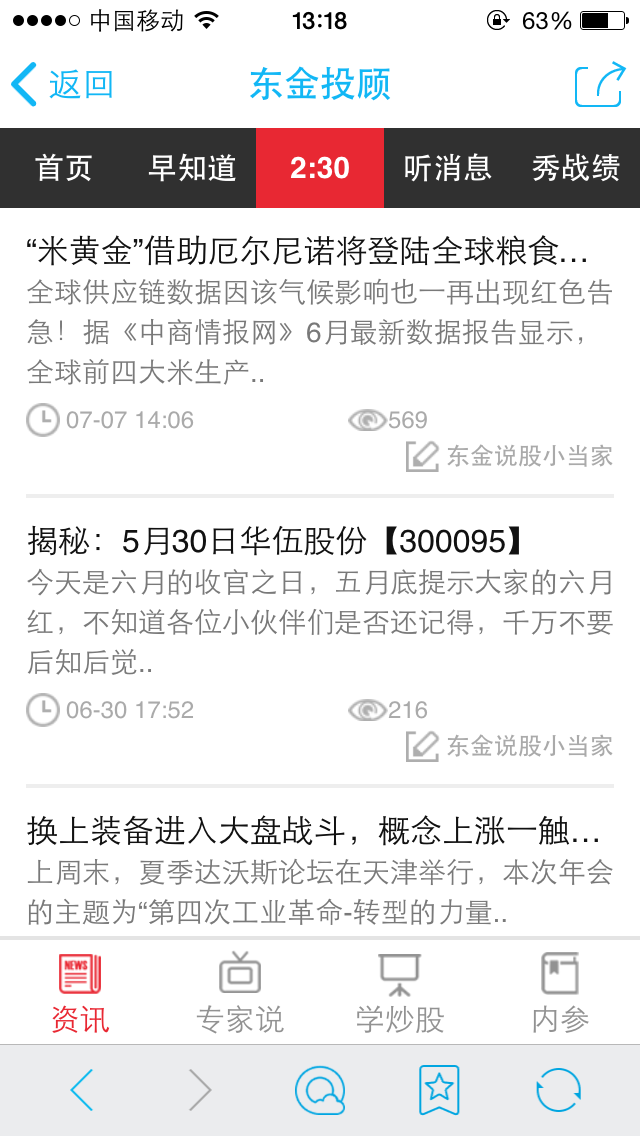Go back with the 返回 button
Screen dimensions: 640x1136
point(62,85)
